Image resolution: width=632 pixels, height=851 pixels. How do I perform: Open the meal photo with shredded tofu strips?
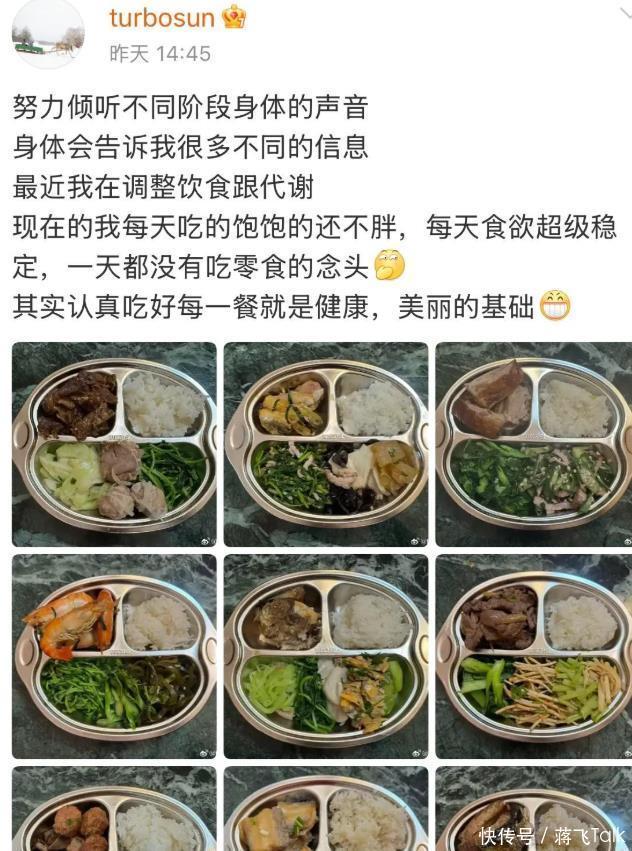(x=533, y=656)
